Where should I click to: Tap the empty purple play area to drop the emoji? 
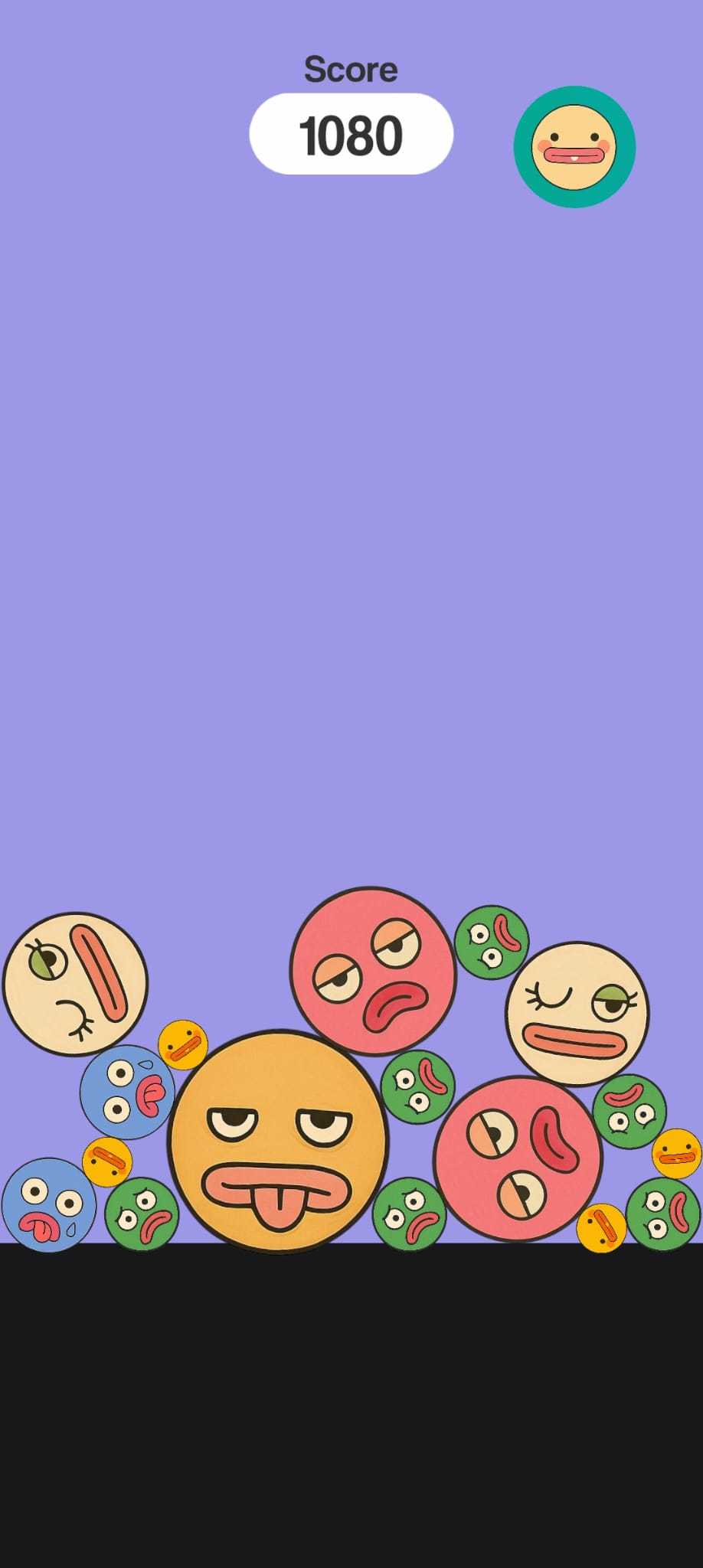coord(351,536)
